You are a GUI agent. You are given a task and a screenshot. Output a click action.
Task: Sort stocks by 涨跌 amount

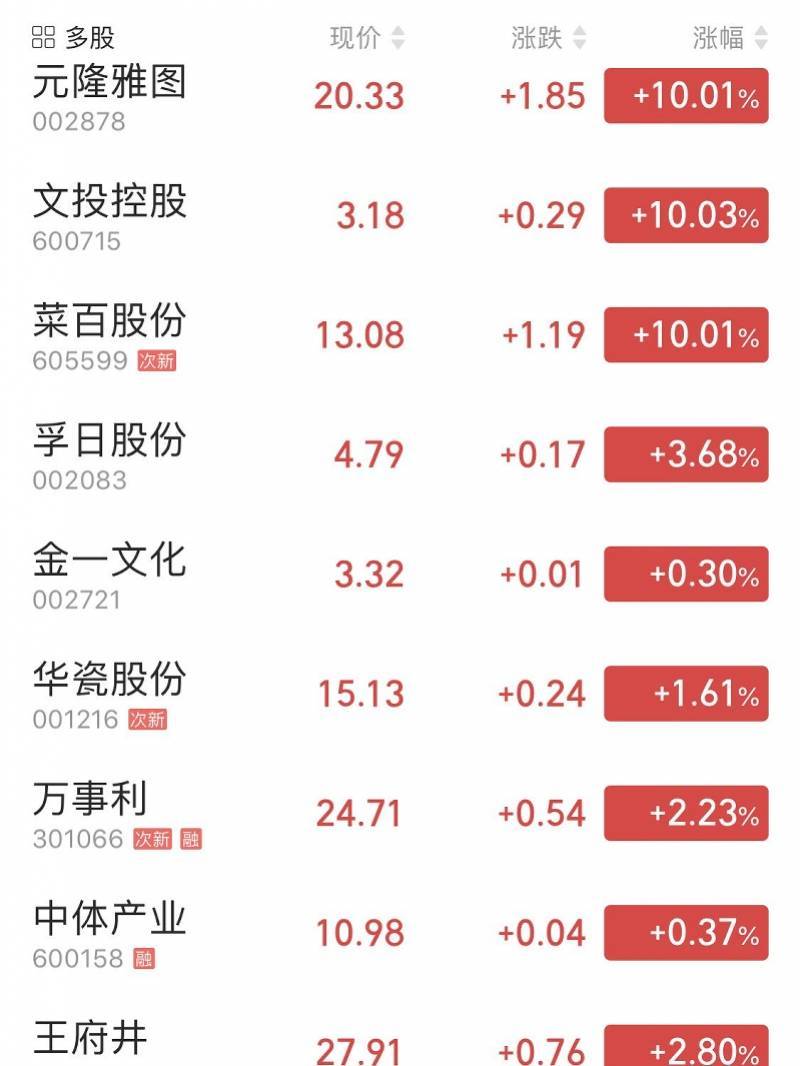coord(548,38)
